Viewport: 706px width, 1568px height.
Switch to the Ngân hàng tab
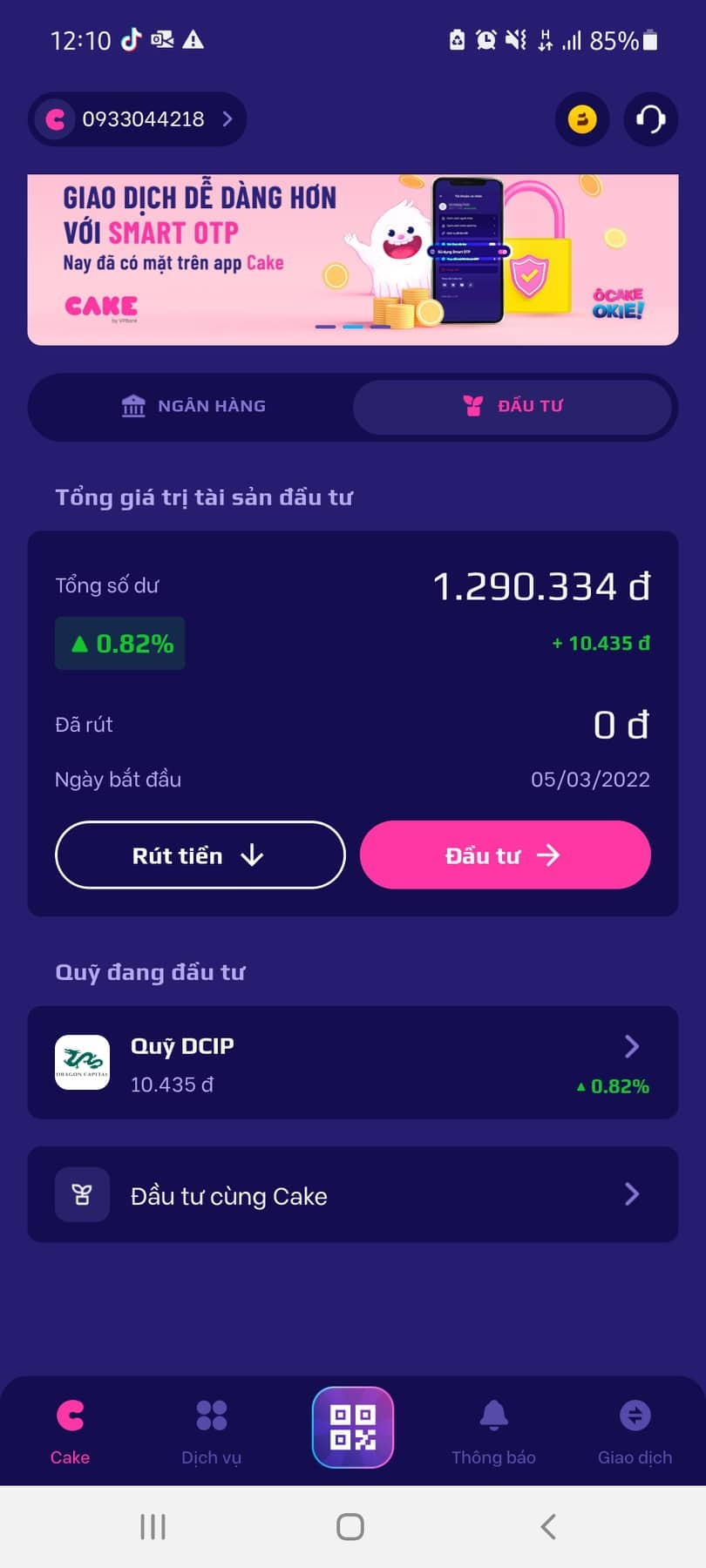(193, 406)
